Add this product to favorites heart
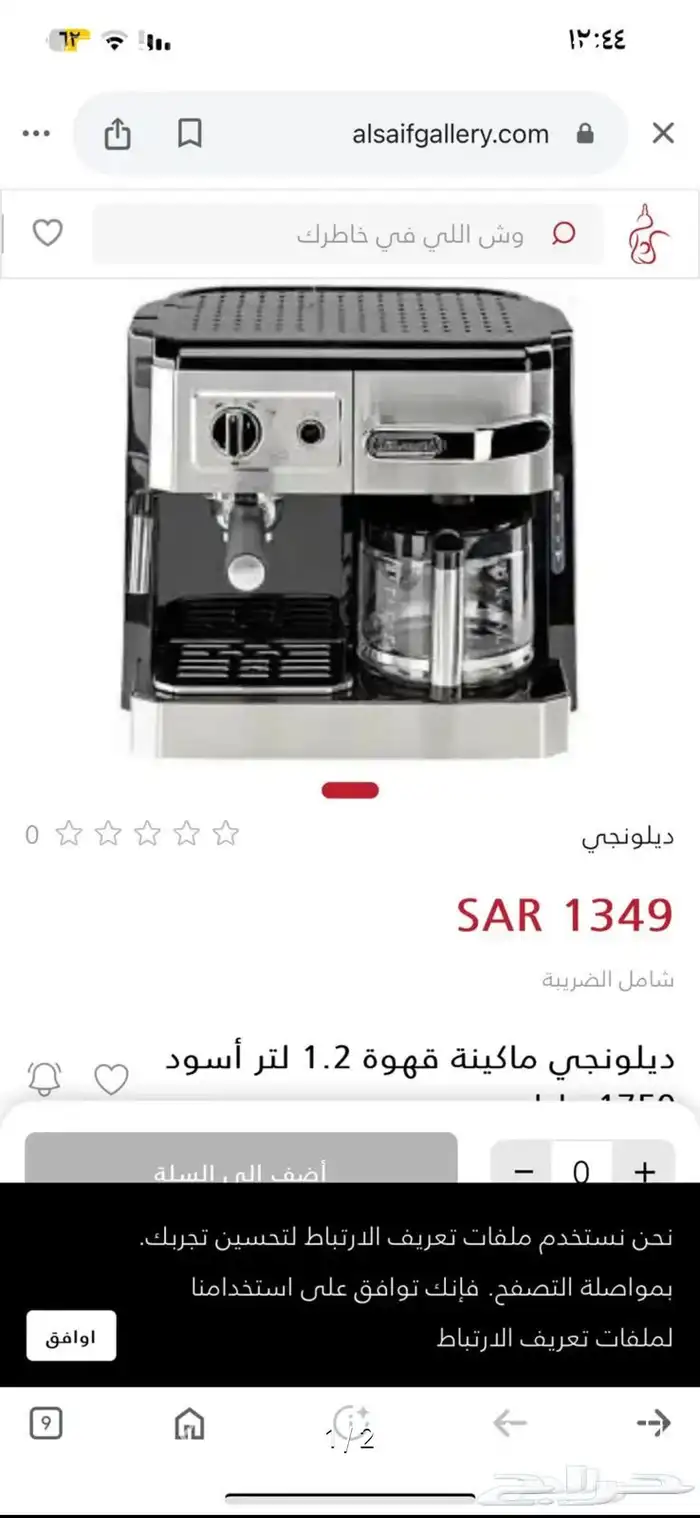Image resolution: width=700 pixels, height=1518 pixels. pos(111,1079)
